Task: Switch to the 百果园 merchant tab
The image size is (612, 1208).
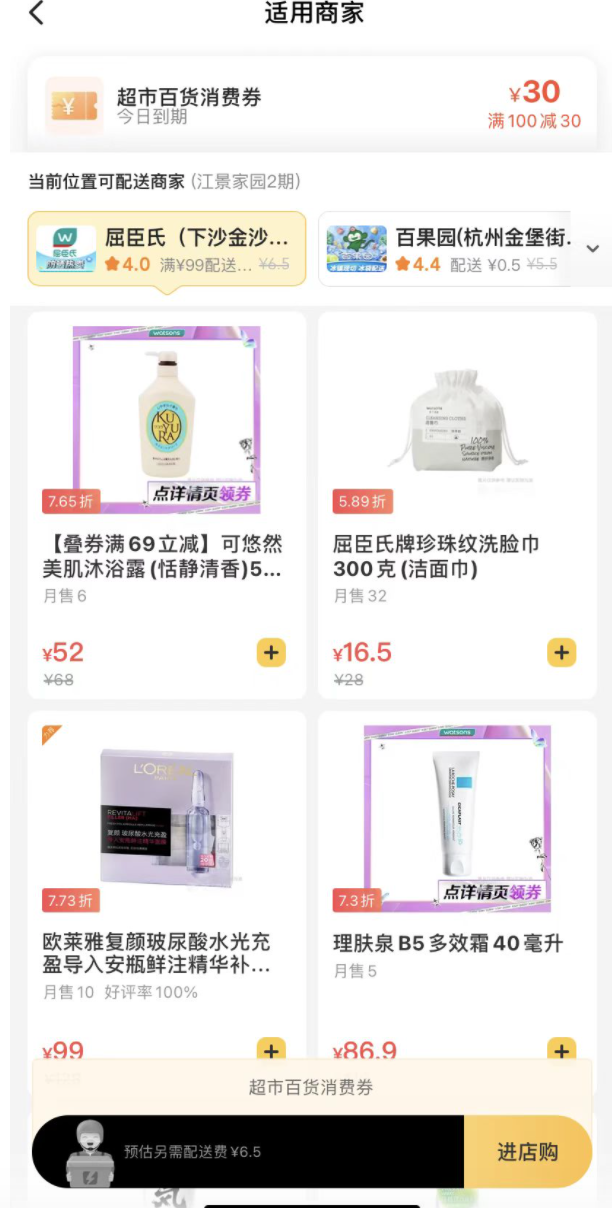Action: (448, 249)
